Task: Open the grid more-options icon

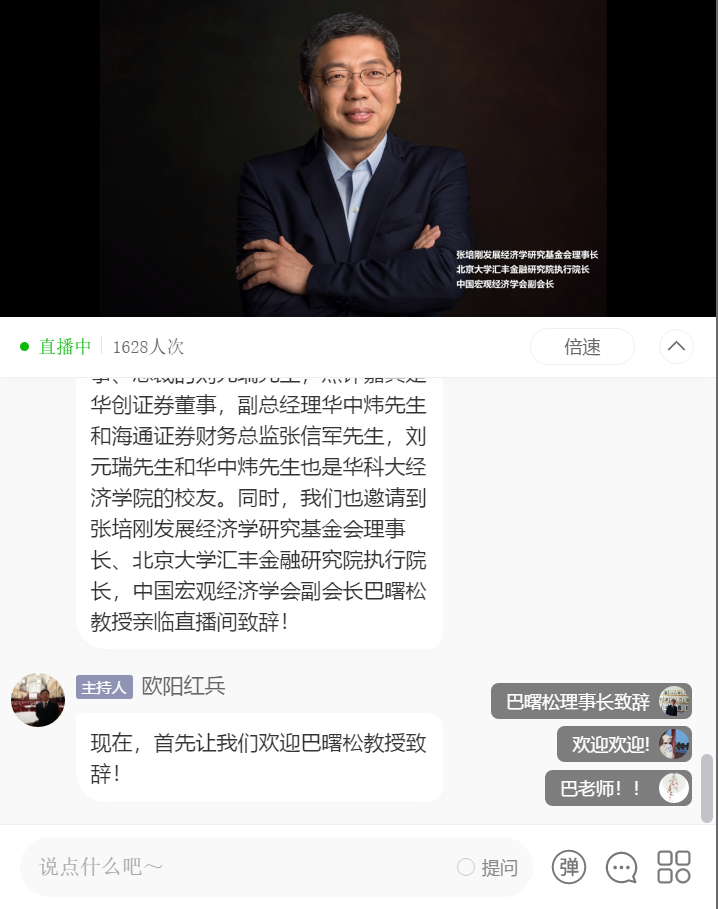Action: (673, 867)
